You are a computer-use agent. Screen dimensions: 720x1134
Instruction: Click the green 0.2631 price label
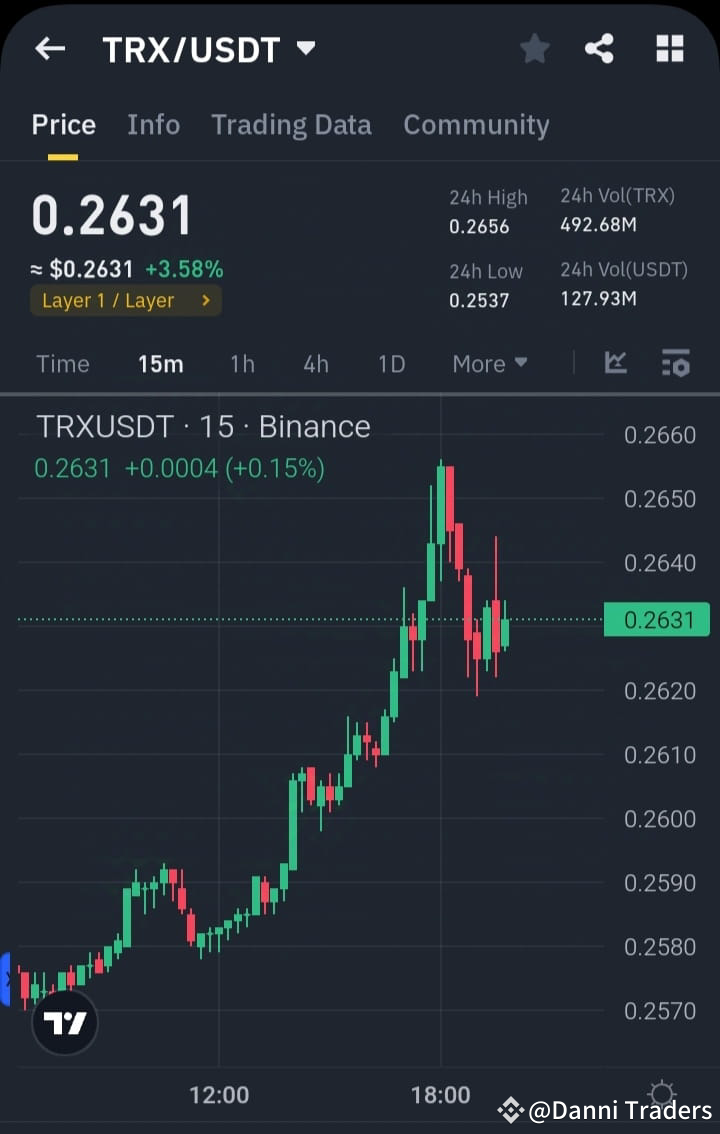[x=655, y=620]
